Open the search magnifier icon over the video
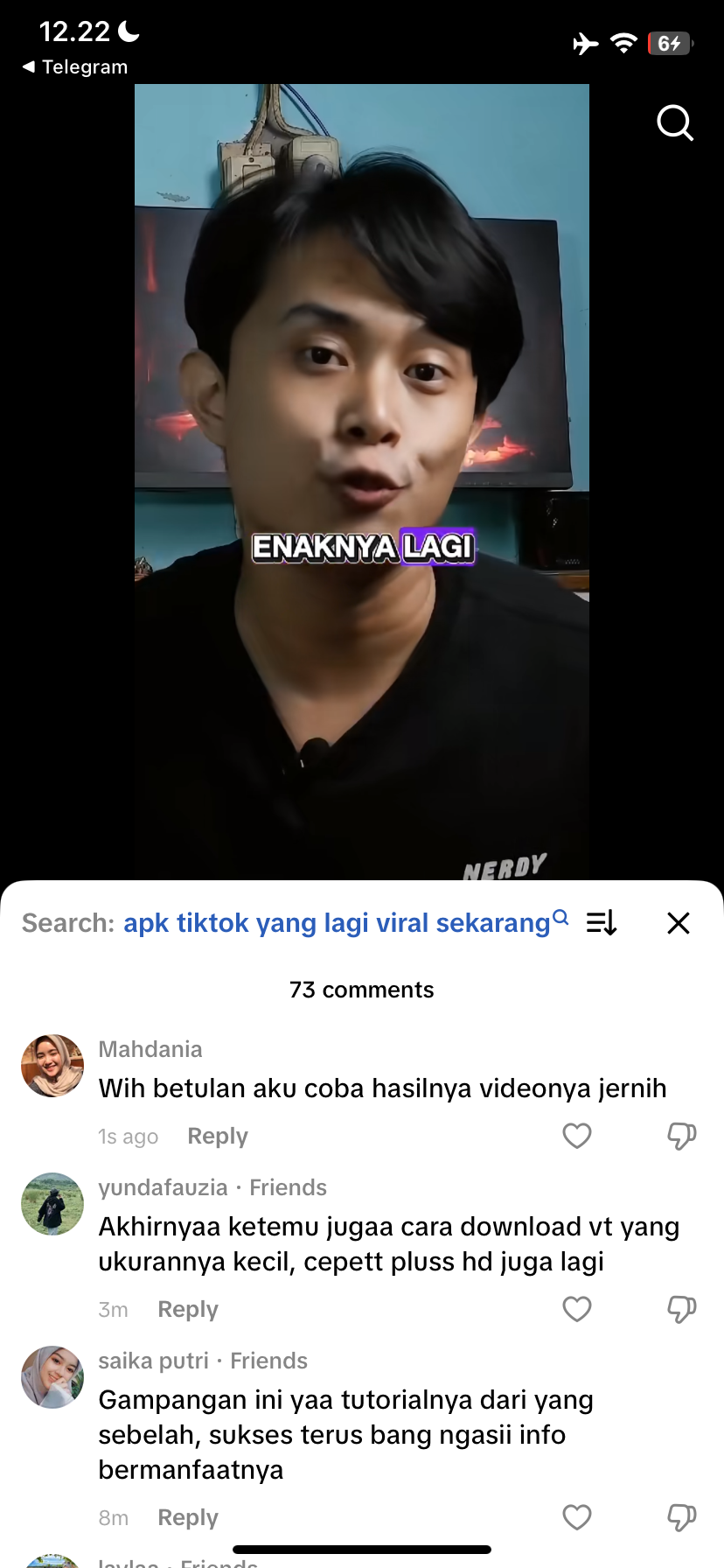Viewport: 724px width, 1568px height. pos(675,123)
